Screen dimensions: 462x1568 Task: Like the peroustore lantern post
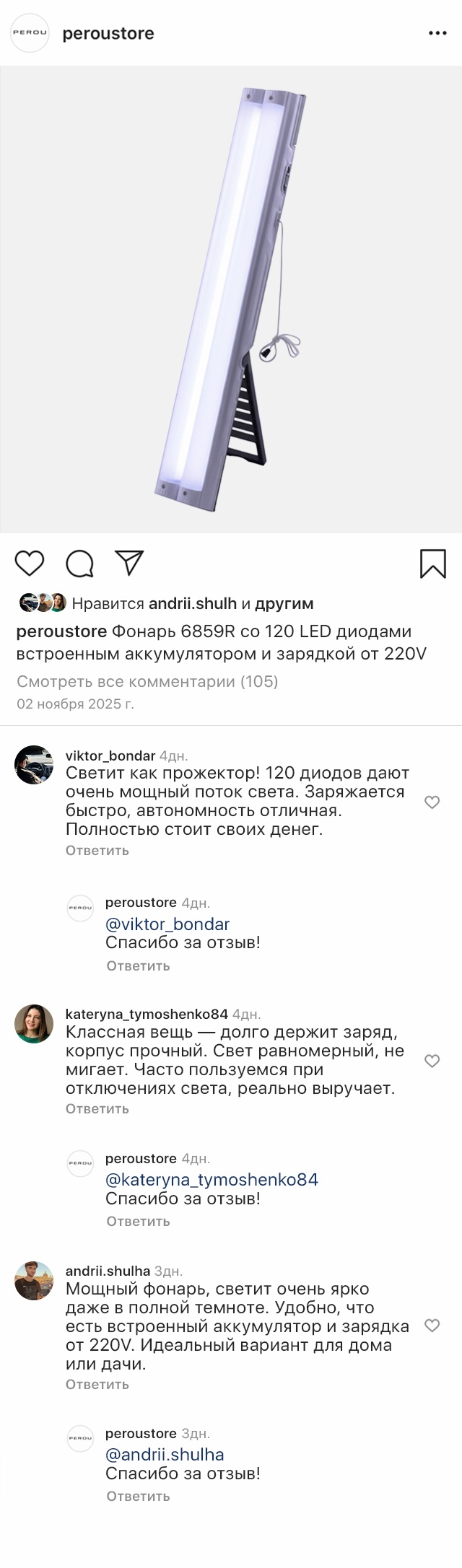[30, 564]
